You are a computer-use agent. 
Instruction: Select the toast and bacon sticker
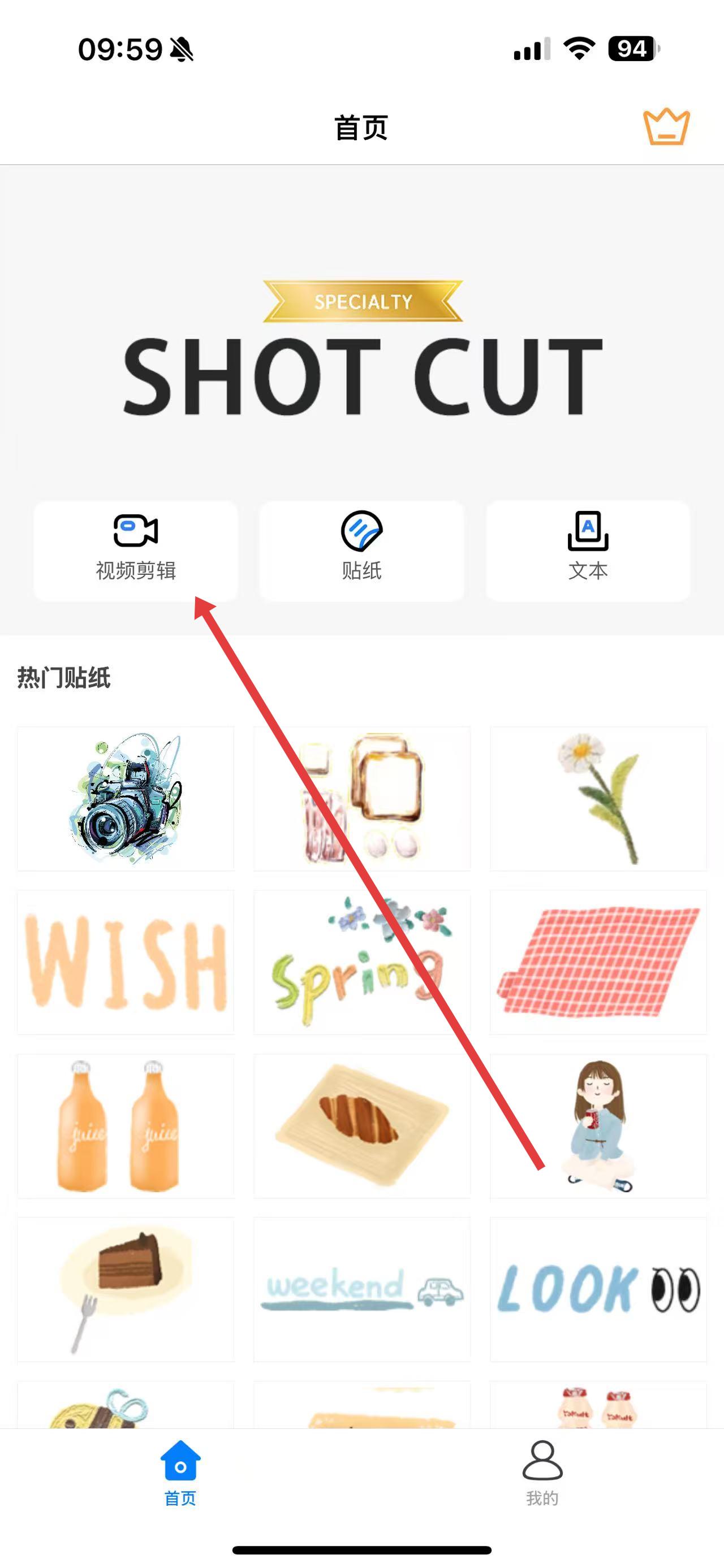(361, 798)
